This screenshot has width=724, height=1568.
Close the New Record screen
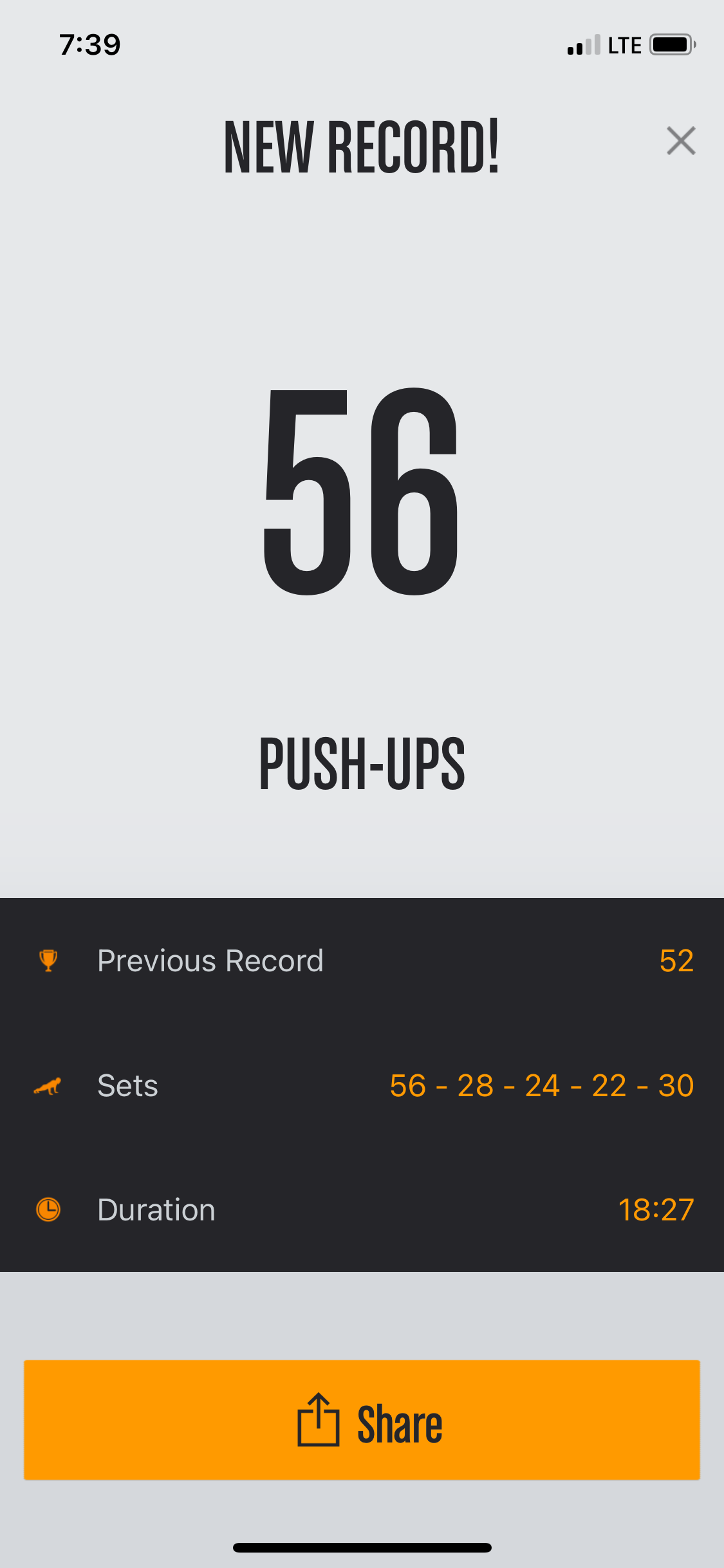(681, 141)
